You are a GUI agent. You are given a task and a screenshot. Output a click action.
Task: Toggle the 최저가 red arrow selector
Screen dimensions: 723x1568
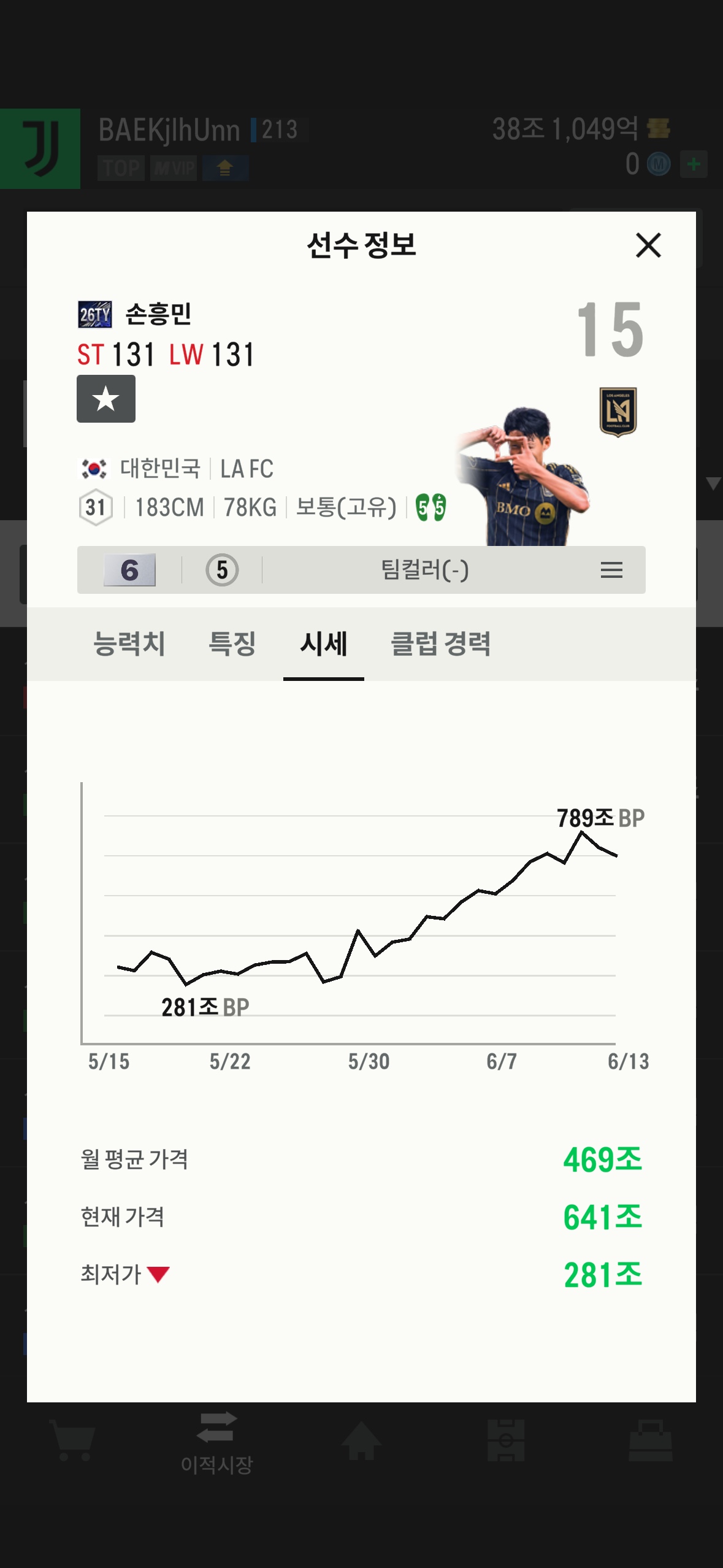pos(158,1274)
